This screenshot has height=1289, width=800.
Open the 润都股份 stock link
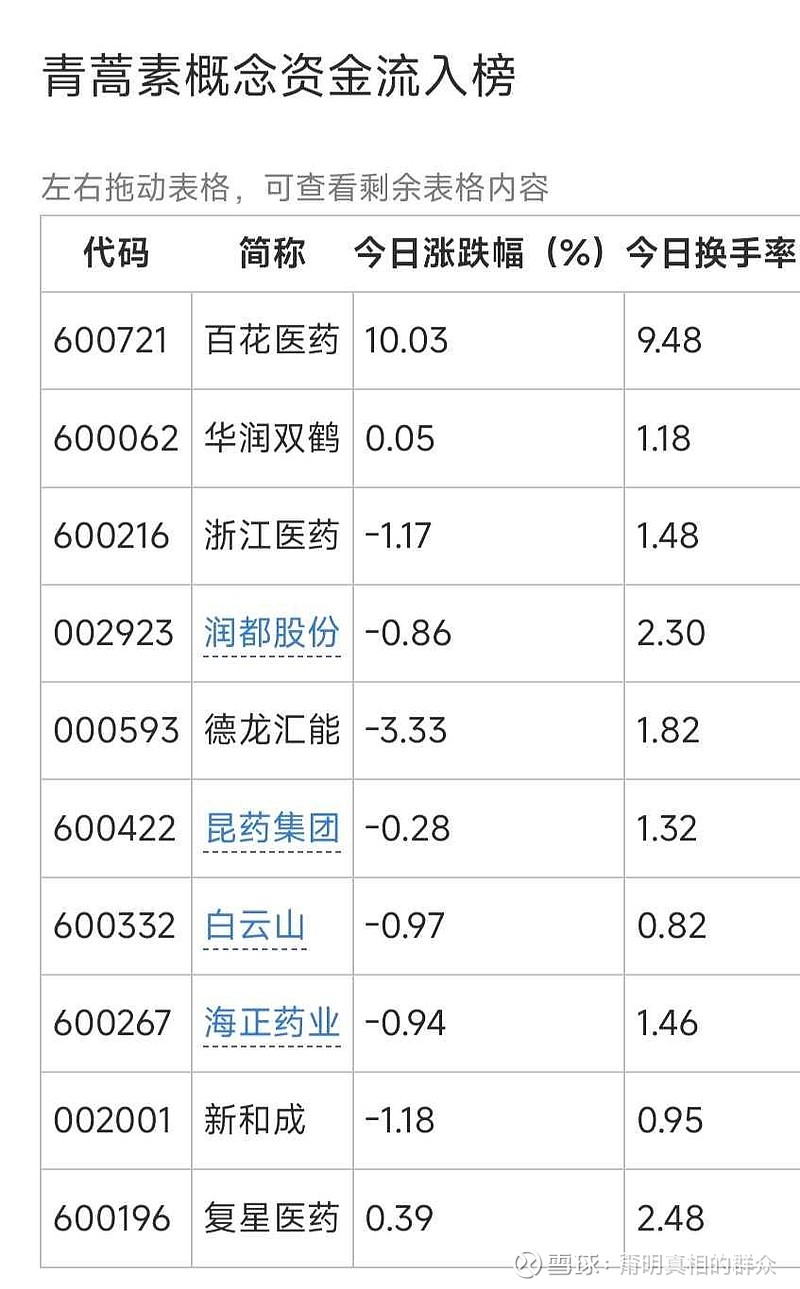click(x=272, y=633)
